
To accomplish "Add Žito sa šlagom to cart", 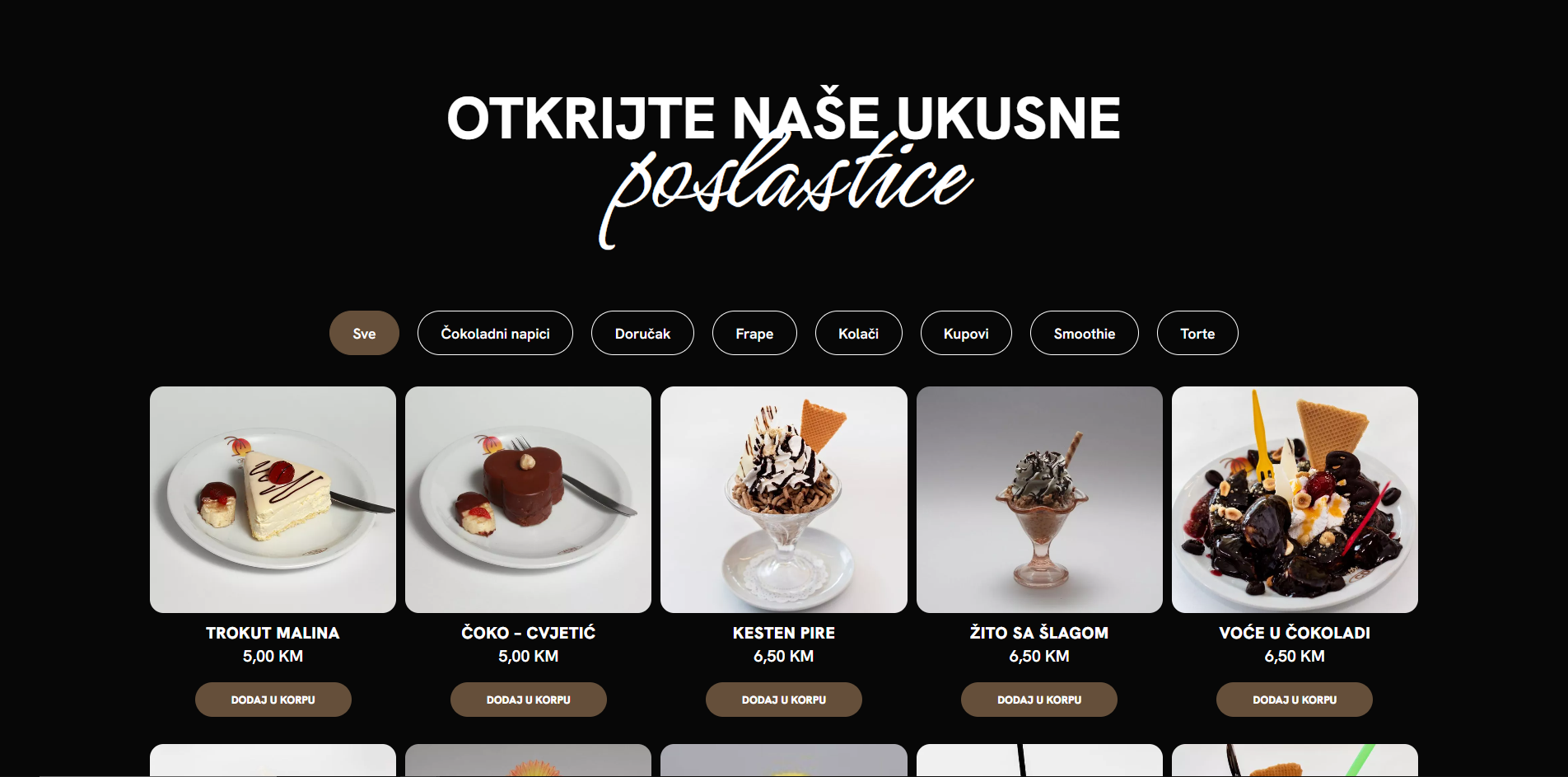I will [1039, 700].
